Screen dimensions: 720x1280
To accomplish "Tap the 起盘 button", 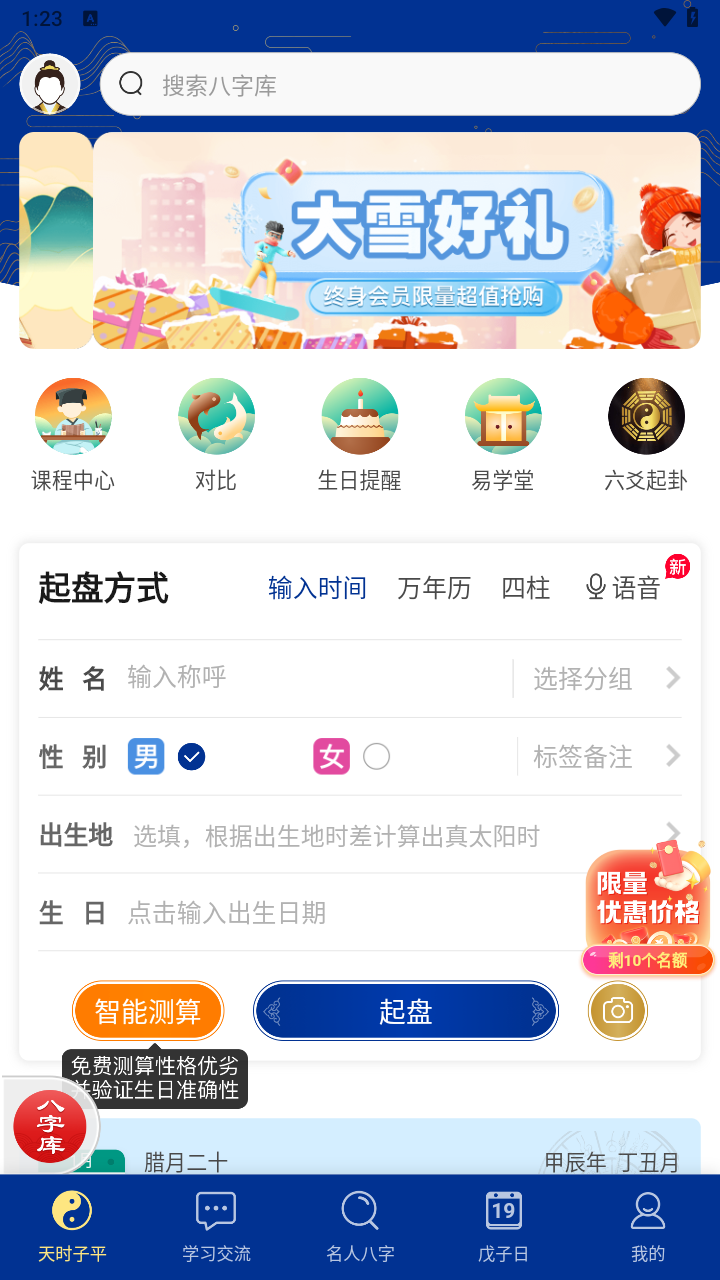I will coord(406,1011).
